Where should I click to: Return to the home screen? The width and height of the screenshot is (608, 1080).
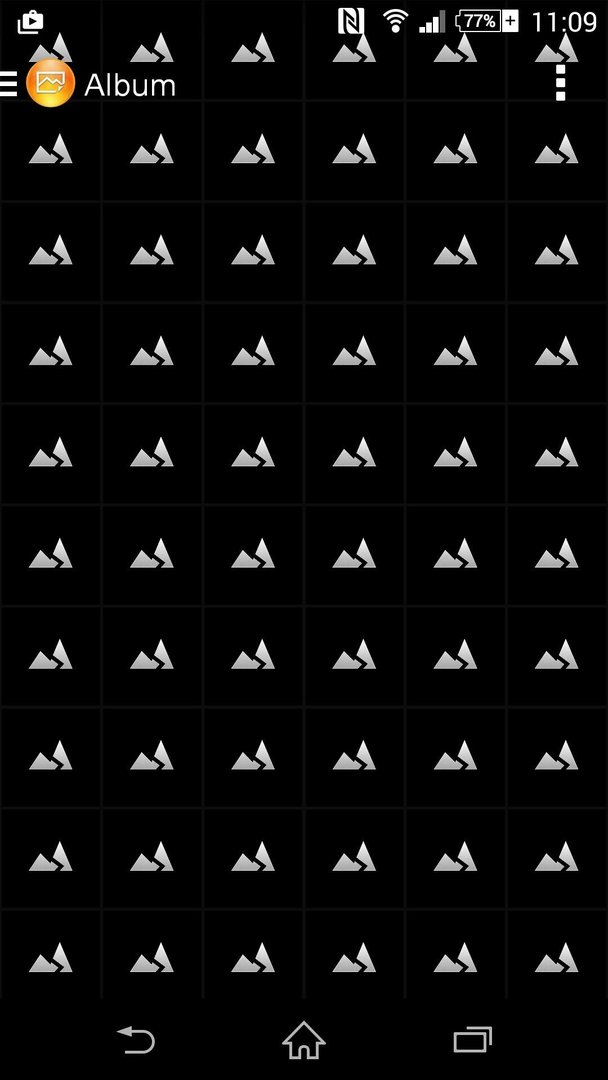304,1040
